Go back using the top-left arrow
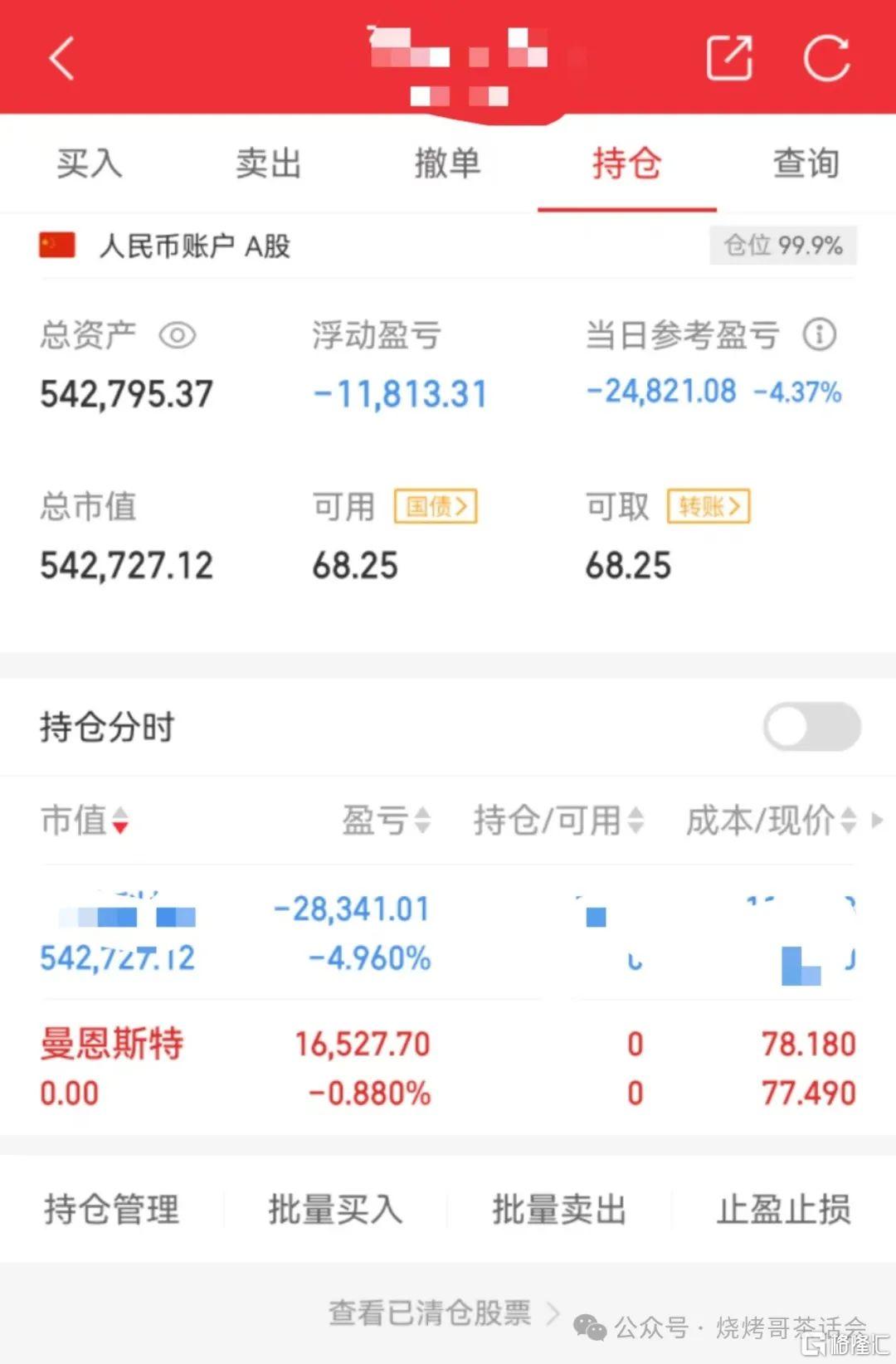896x1364 pixels. coord(62,58)
